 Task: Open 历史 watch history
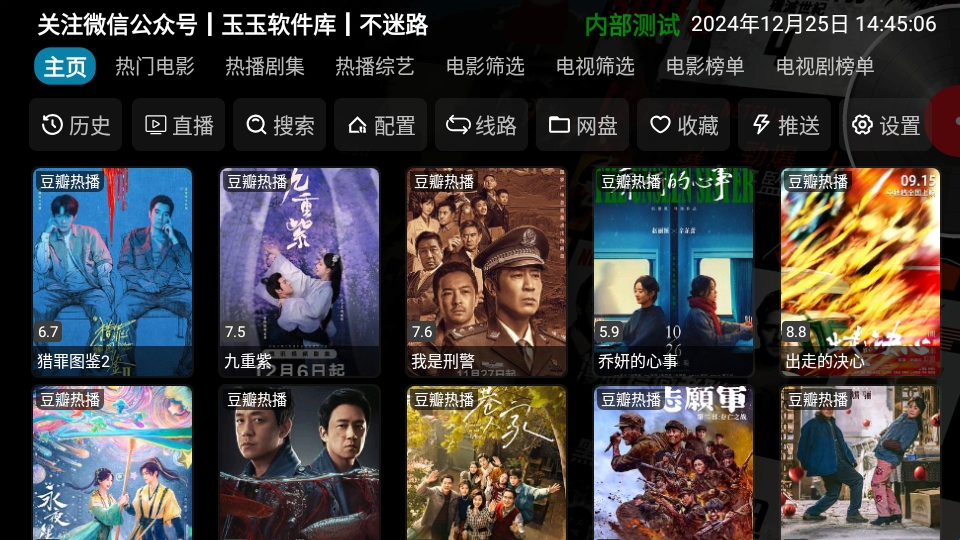tap(76, 125)
